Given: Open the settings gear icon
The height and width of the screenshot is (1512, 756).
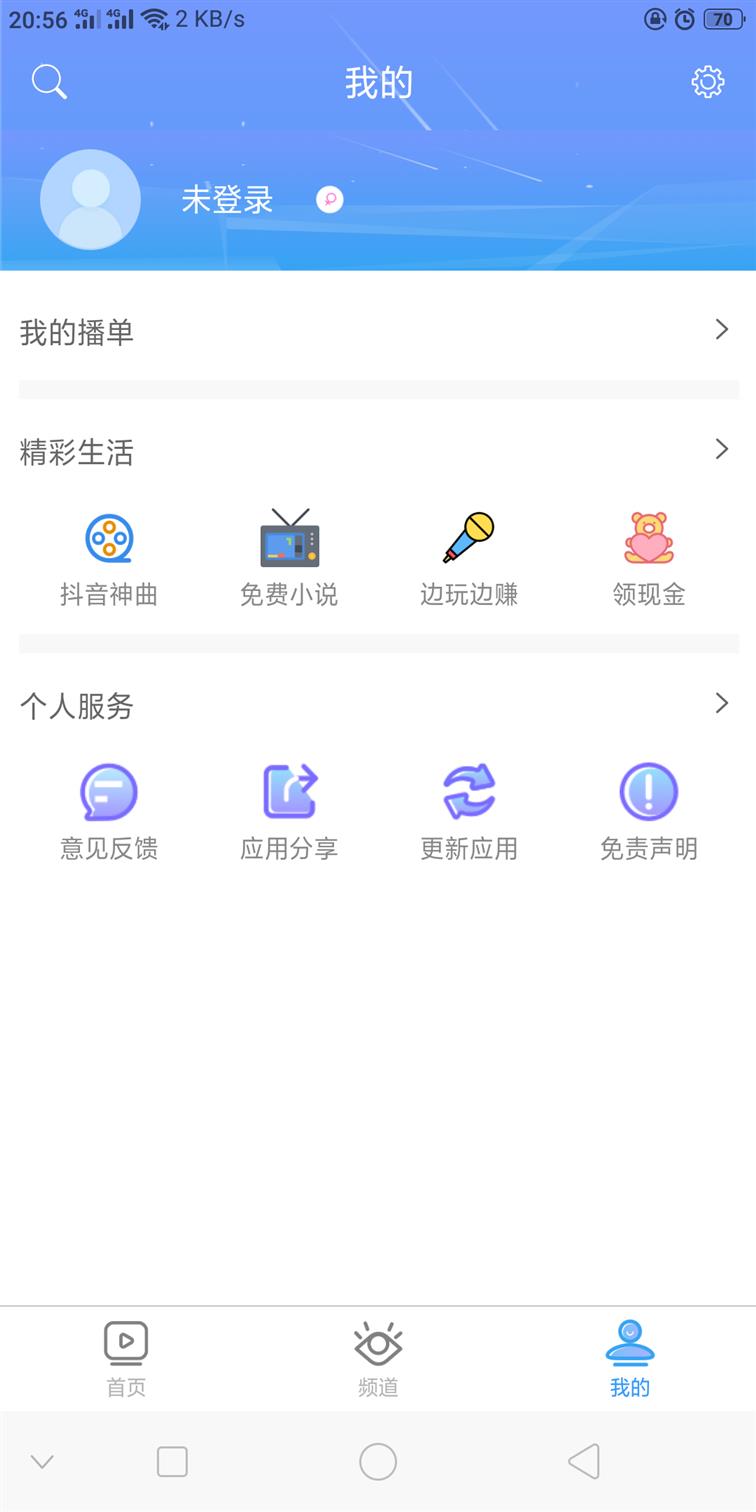Looking at the screenshot, I should tap(708, 82).
